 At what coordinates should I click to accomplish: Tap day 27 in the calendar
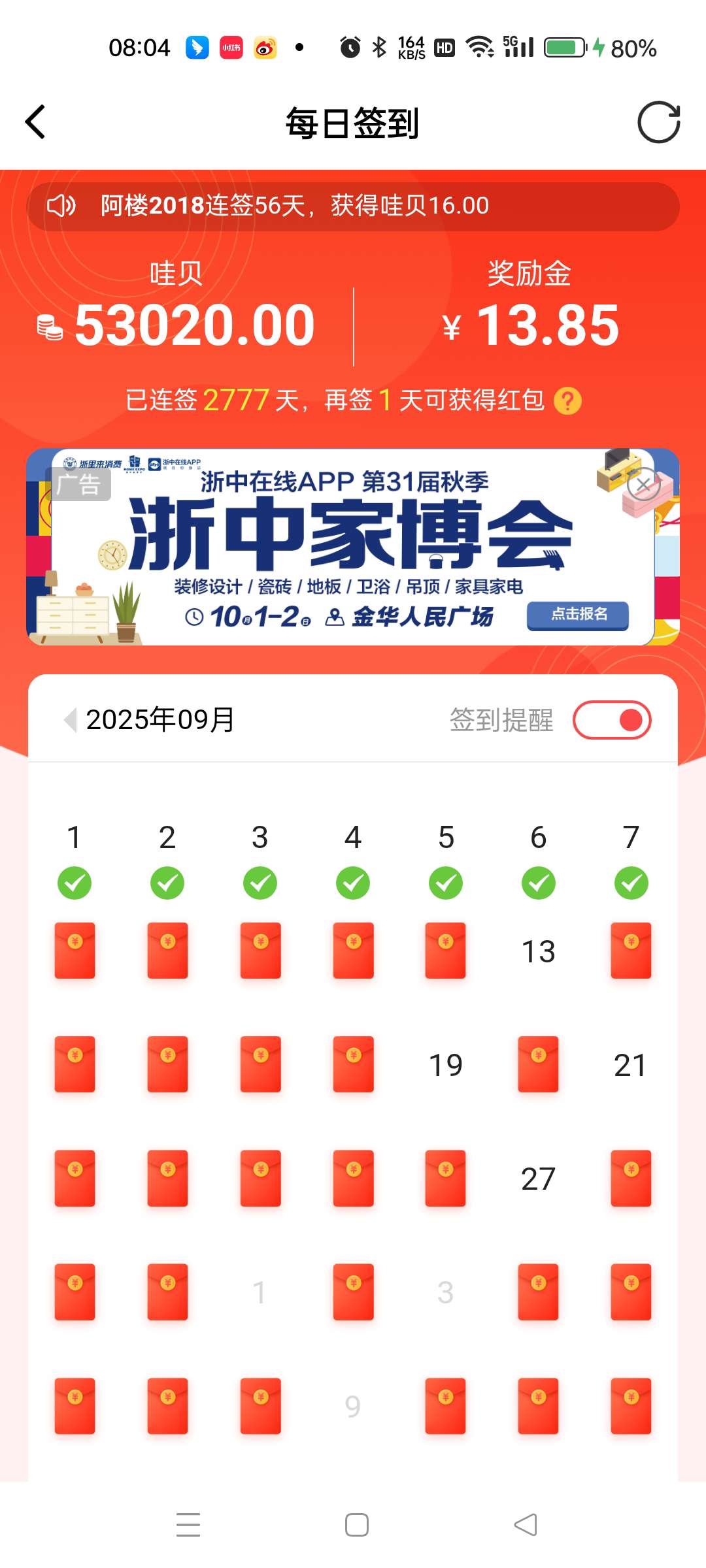538,1179
